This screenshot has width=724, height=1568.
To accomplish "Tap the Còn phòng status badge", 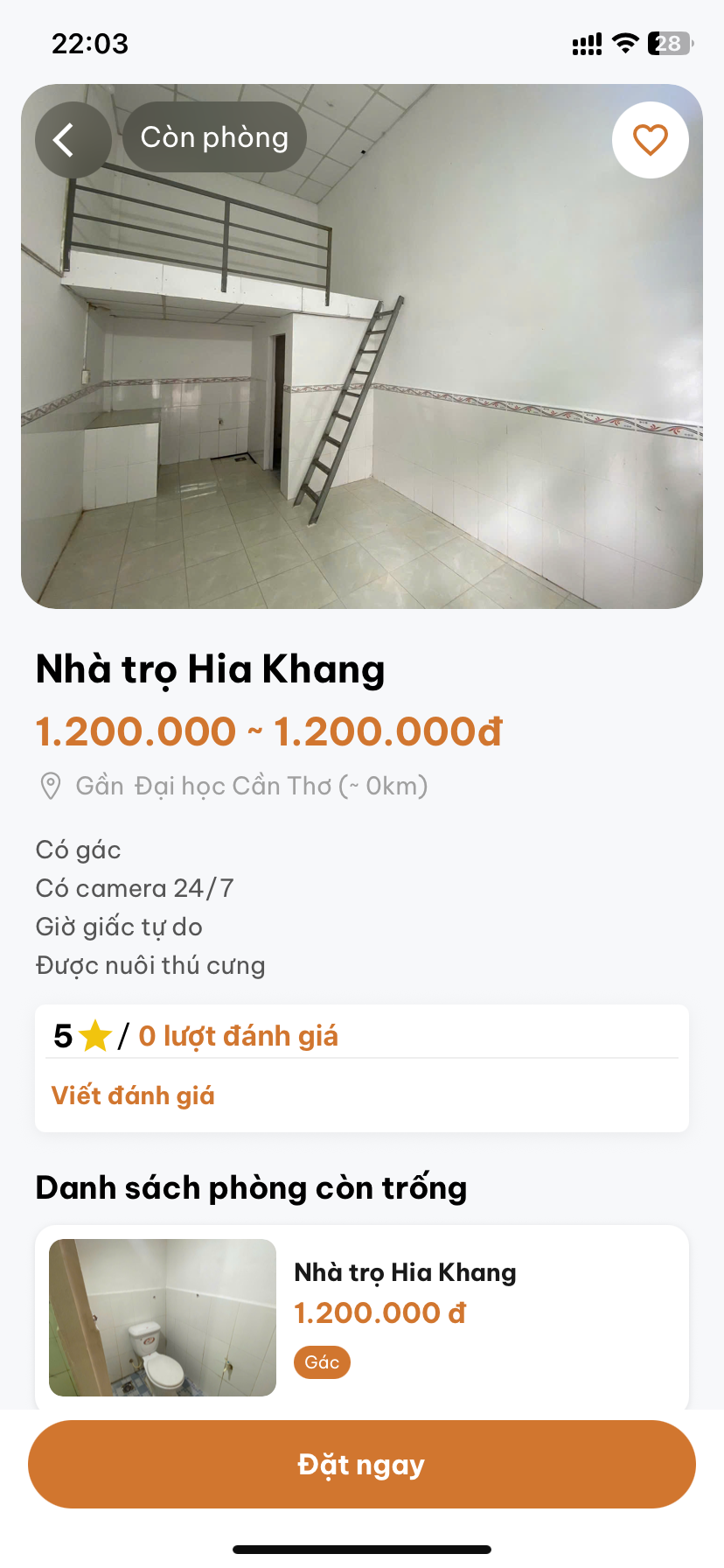I will click(213, 136).
